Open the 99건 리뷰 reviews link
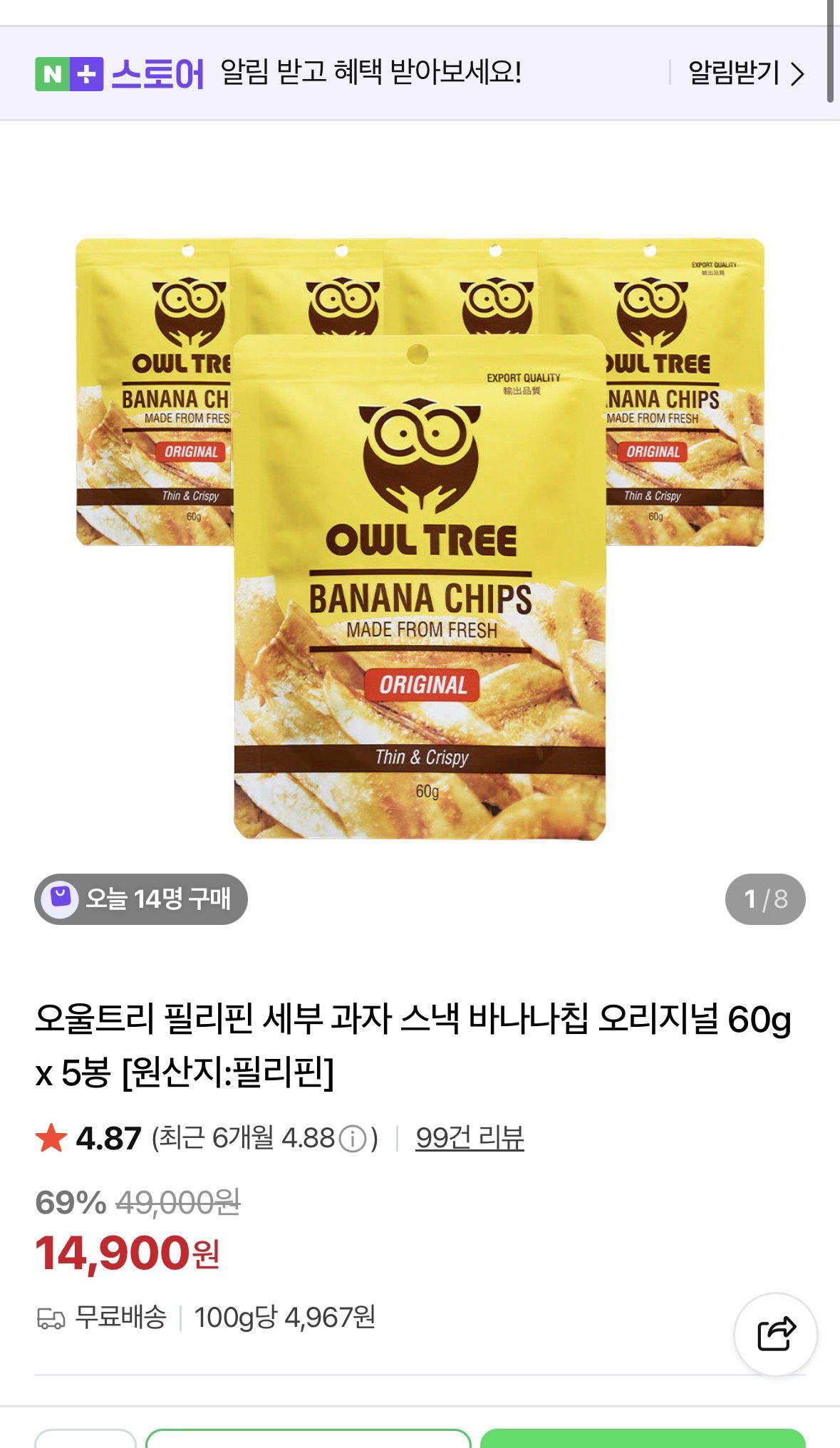This screenshot has height=1448, width=840. [x=470, y=1138]
